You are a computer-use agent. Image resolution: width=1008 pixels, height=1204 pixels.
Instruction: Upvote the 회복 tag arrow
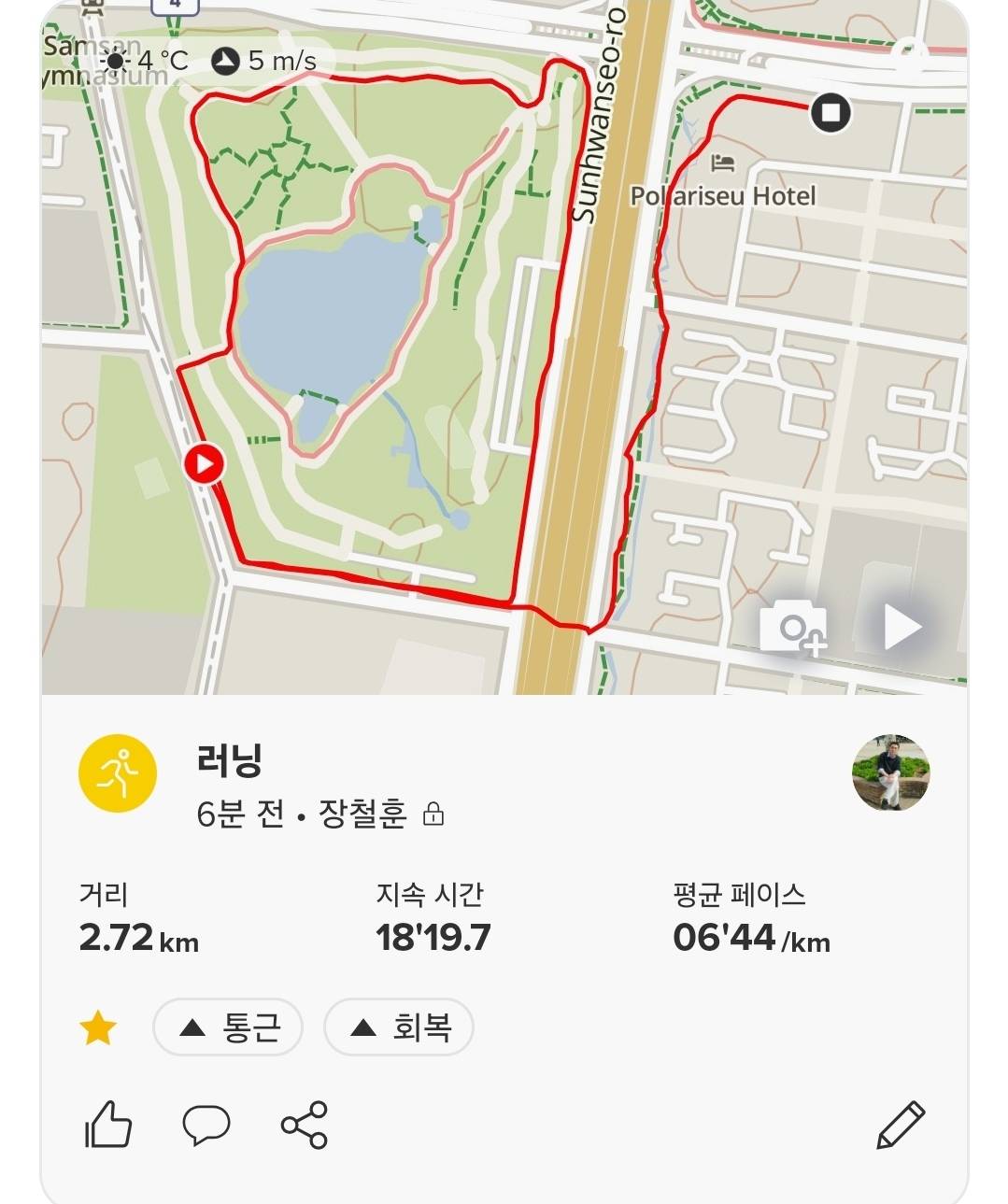pyautogui.click(x=363, y=1027)
